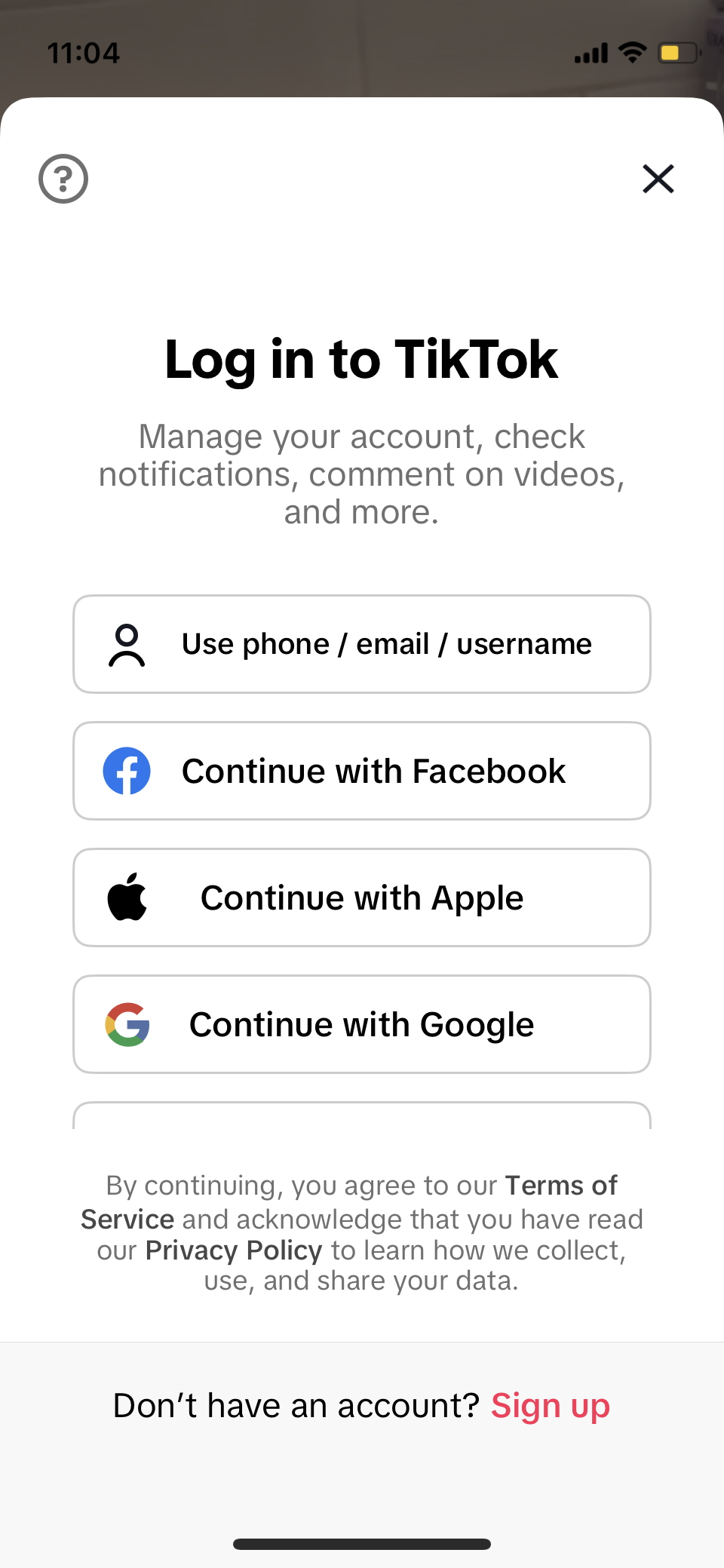Log in using Continue with Google
The image size is (724, 1568).
[362, 1024]
